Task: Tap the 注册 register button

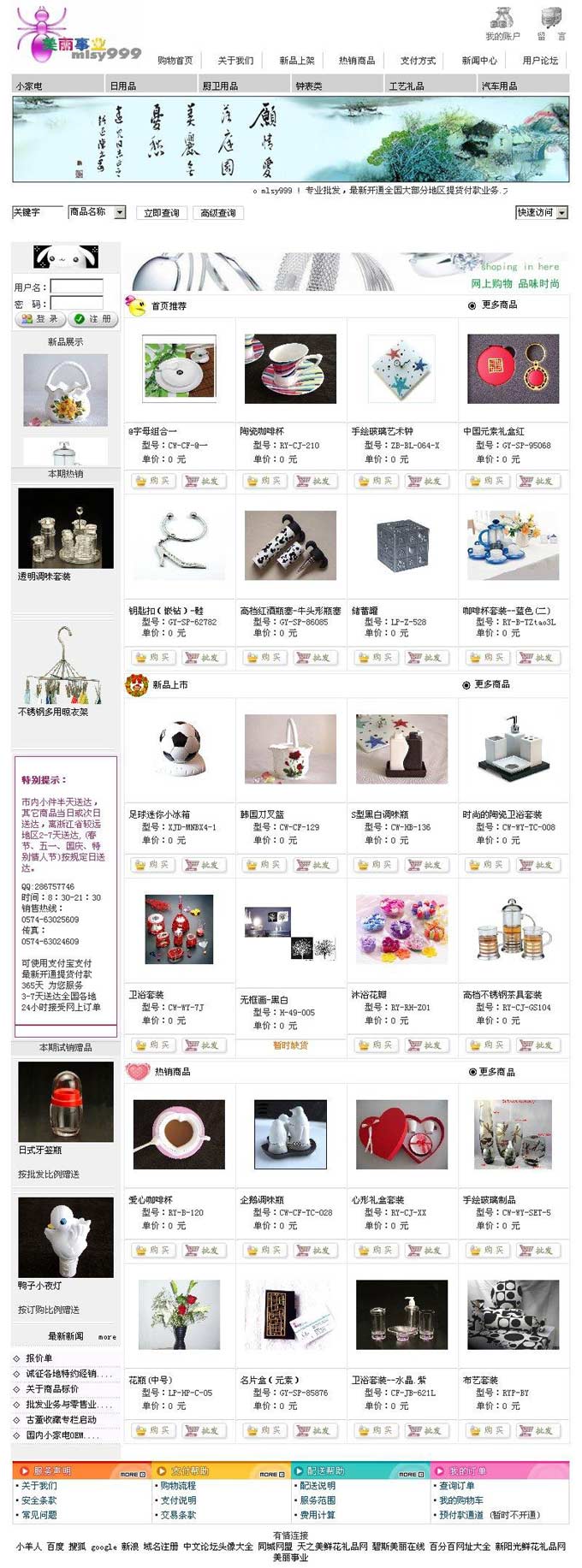Action: (x=92, y=319)
